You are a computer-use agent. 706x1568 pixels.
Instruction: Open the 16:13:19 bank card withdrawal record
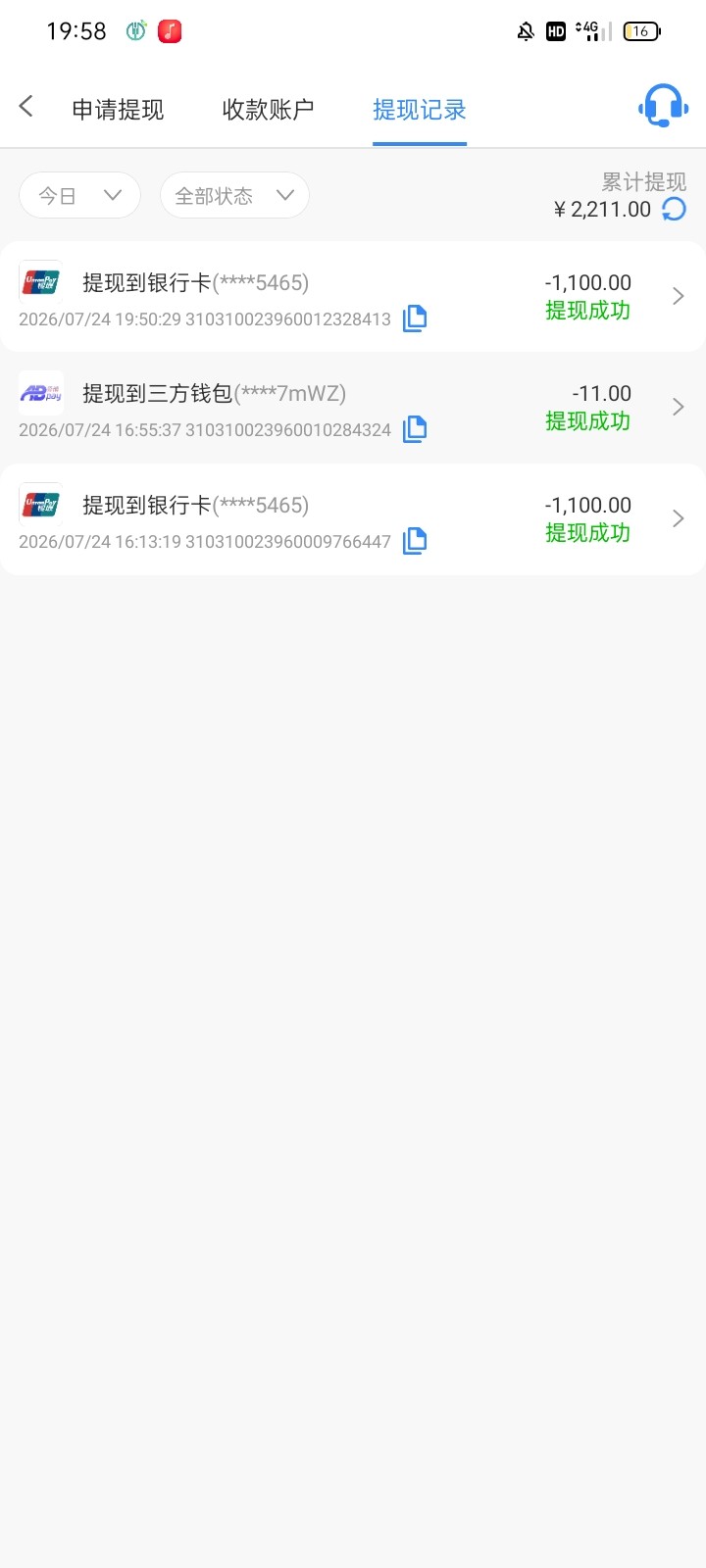[x=353, y=519]
